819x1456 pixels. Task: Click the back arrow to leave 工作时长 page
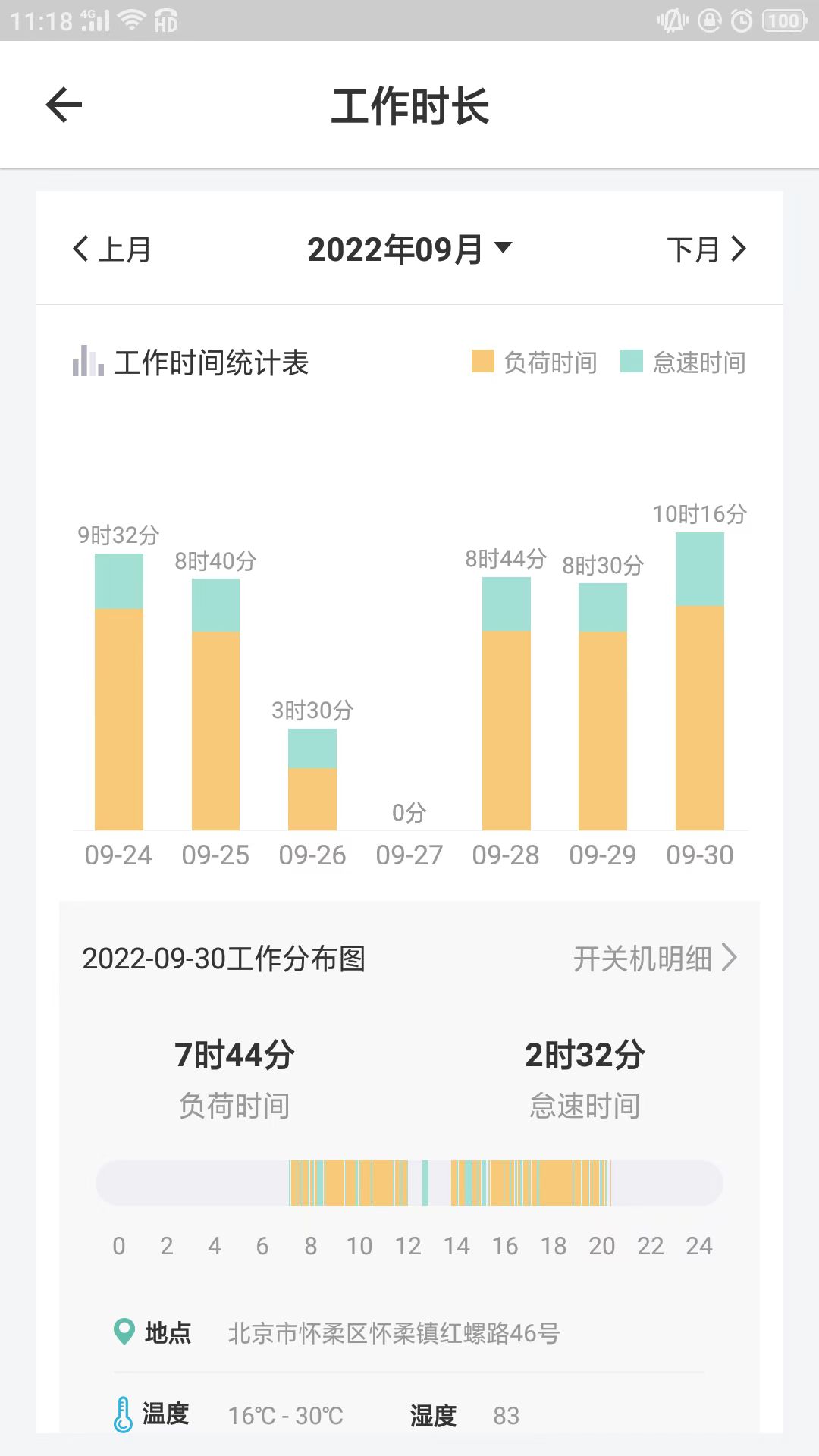pyautogui.click(x=63, y=105)
